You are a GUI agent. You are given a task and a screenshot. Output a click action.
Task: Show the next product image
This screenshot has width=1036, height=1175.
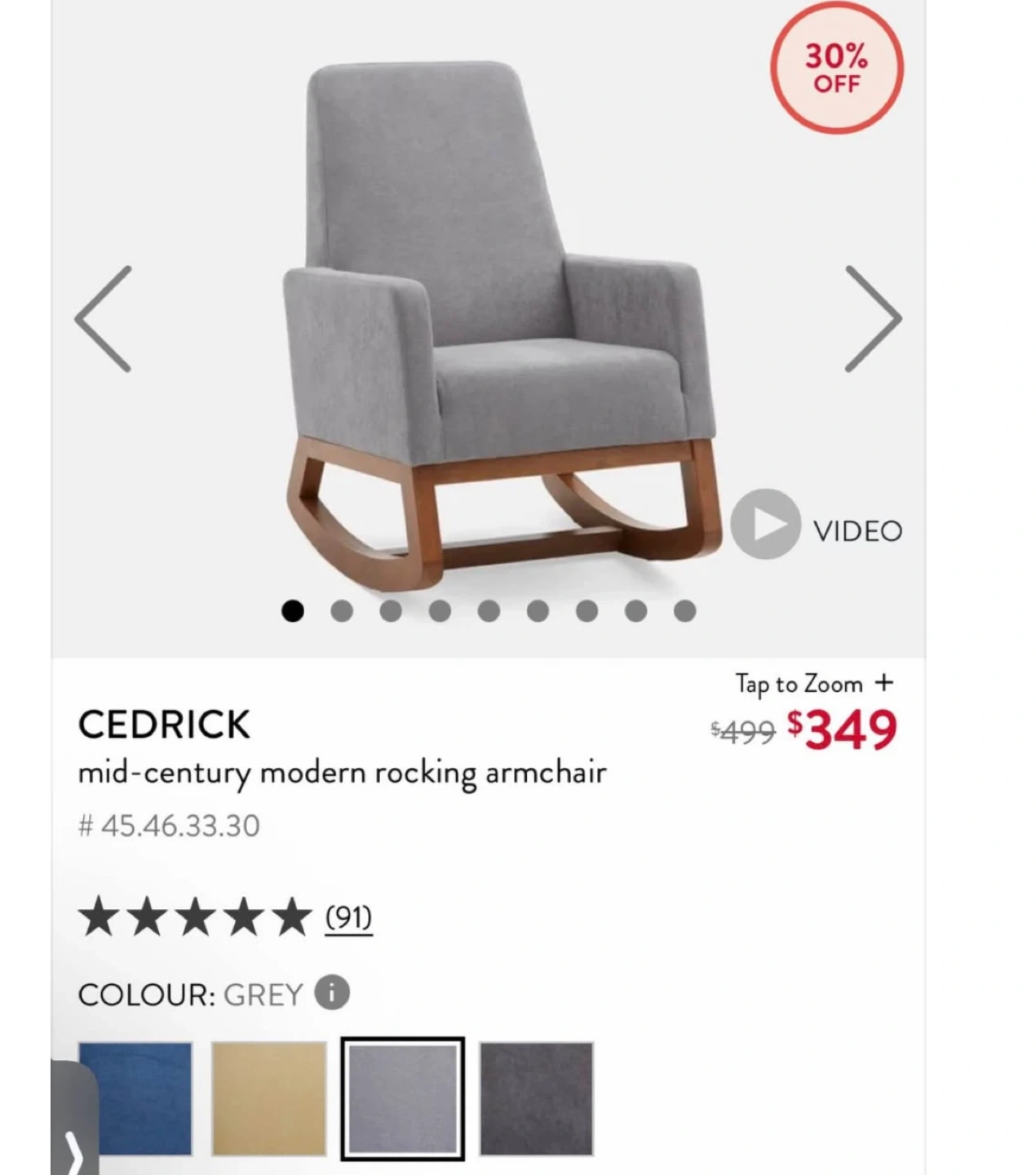click(873, 319)
